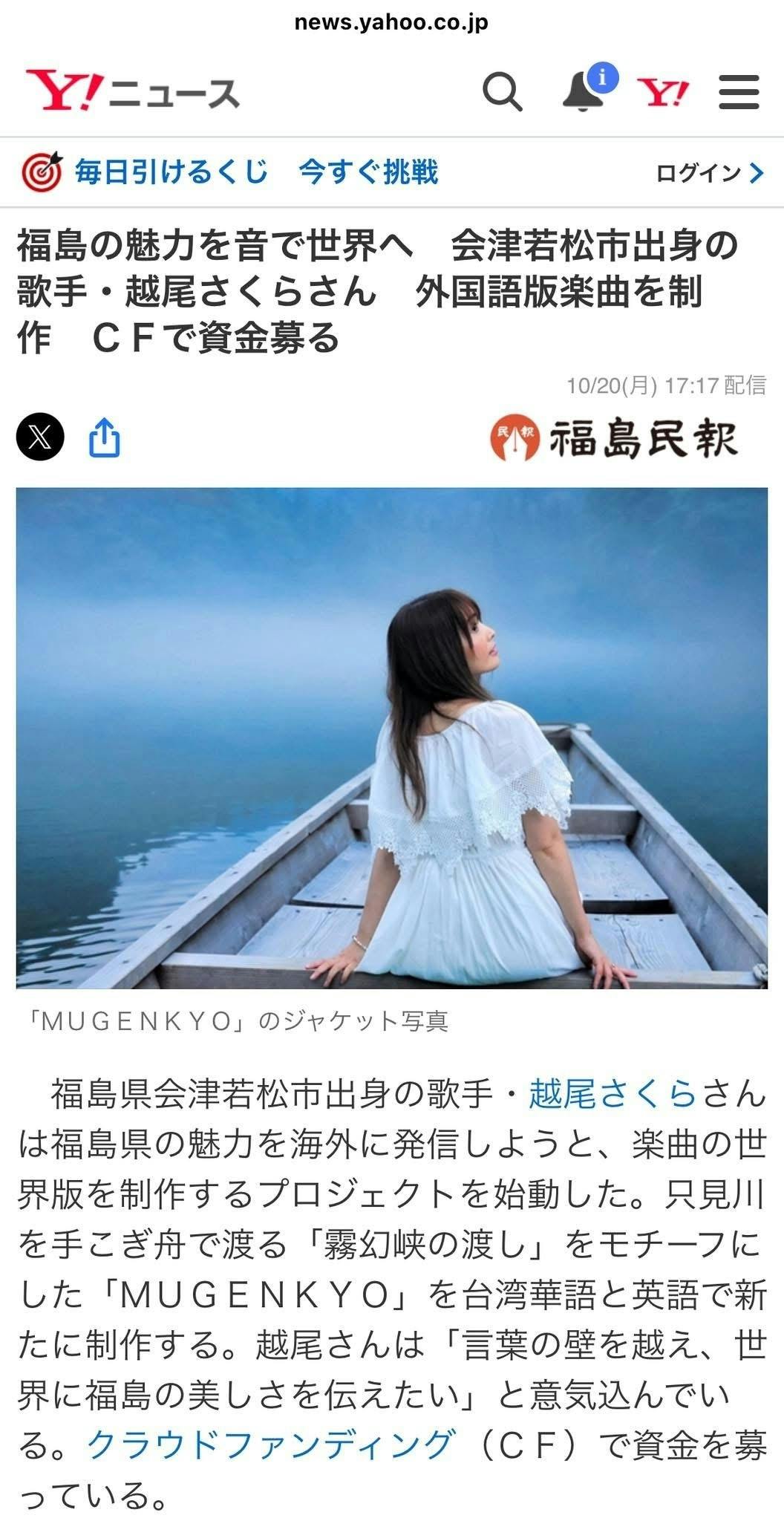Share this article on X
784x1521 pixels.
41,437
